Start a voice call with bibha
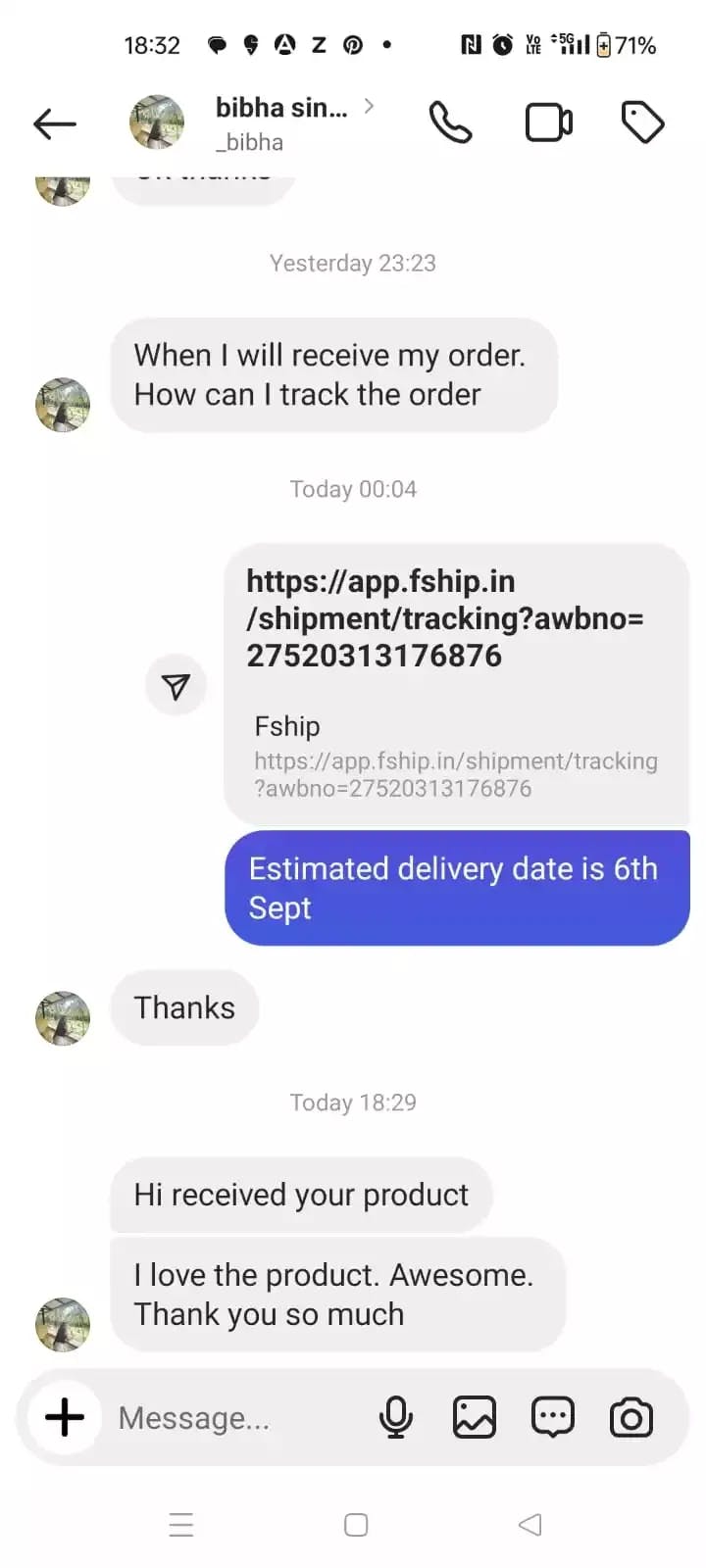Image resolution: width=706 pixels, height=1568 pixels. coord(450,123)
